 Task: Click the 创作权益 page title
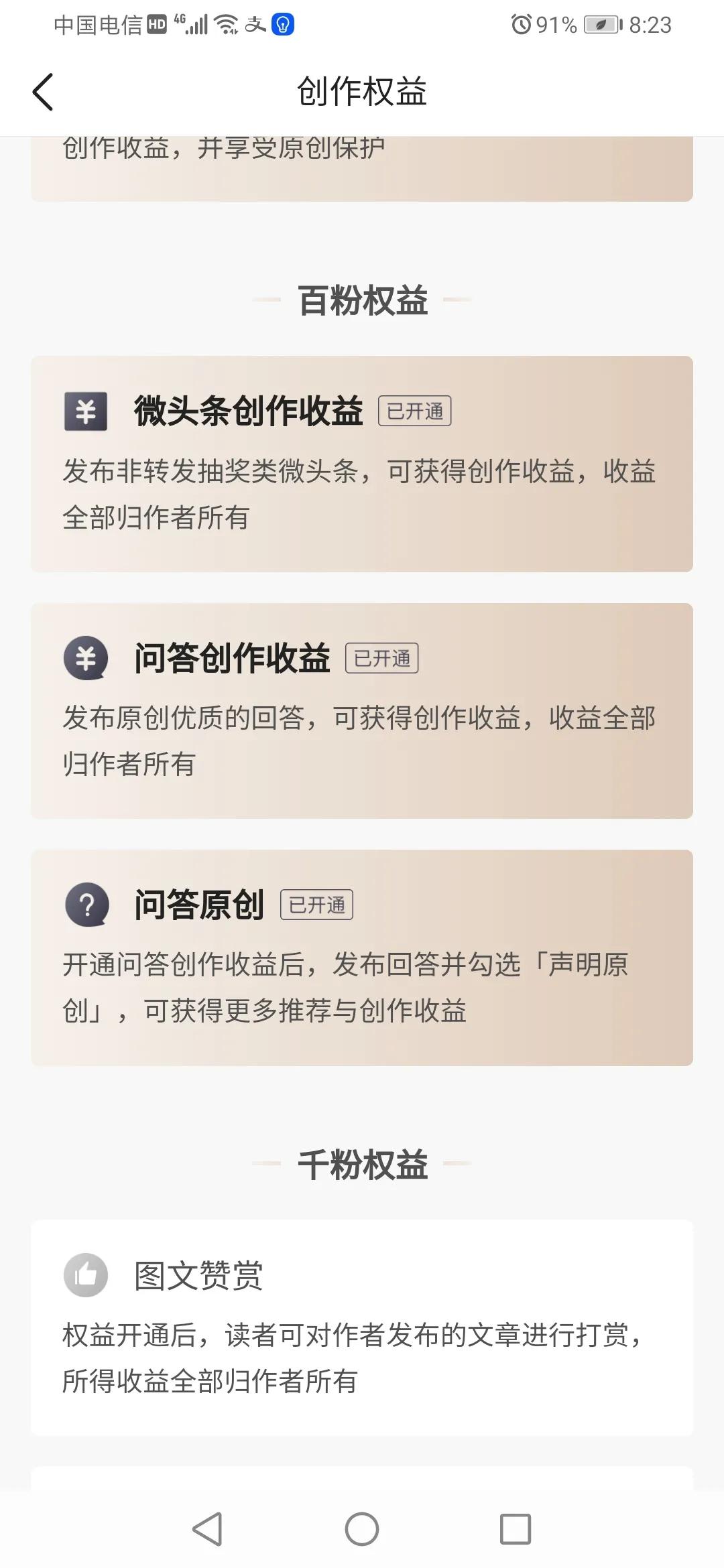362,92
